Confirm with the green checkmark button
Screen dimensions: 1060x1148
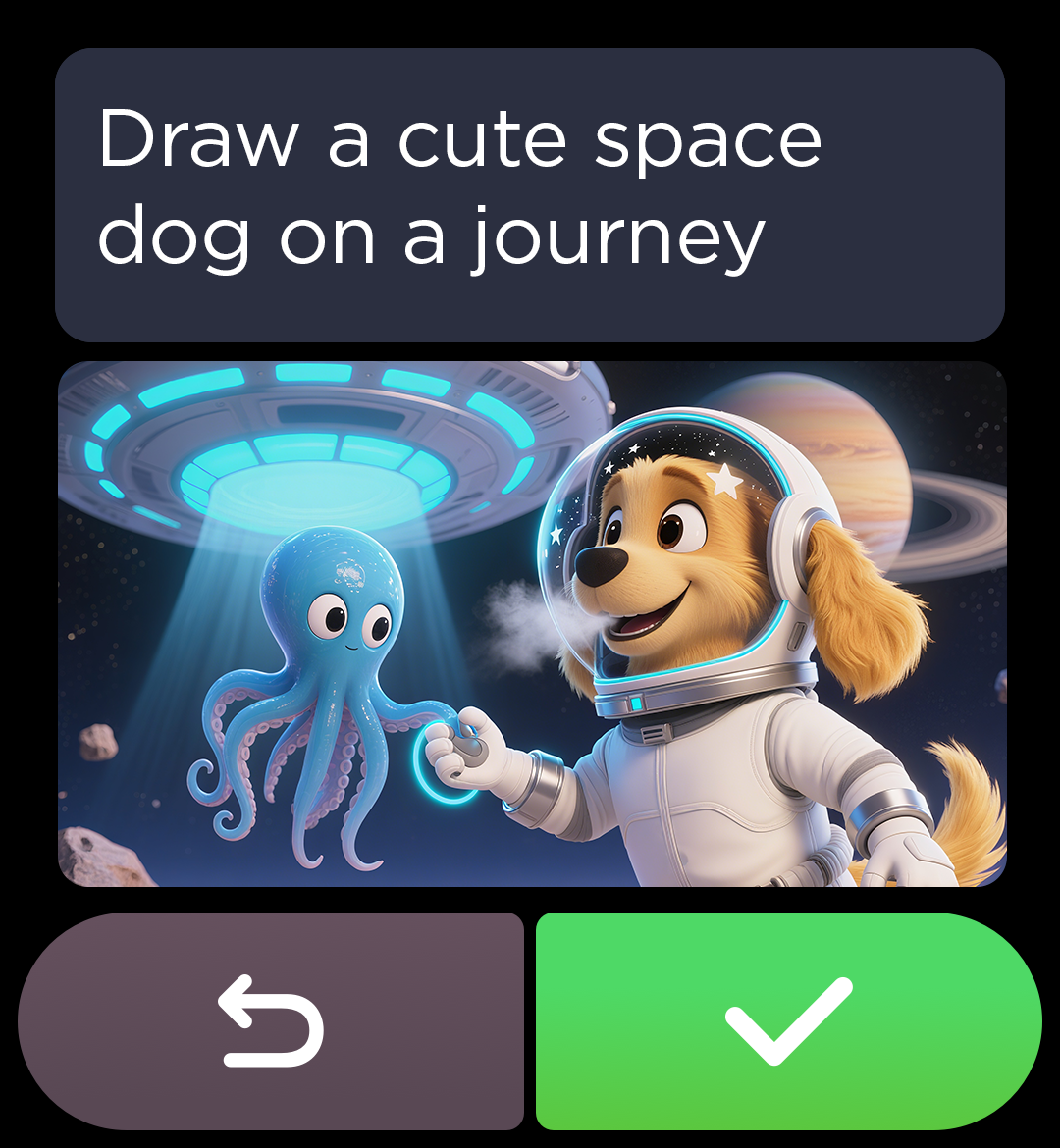788,1020
